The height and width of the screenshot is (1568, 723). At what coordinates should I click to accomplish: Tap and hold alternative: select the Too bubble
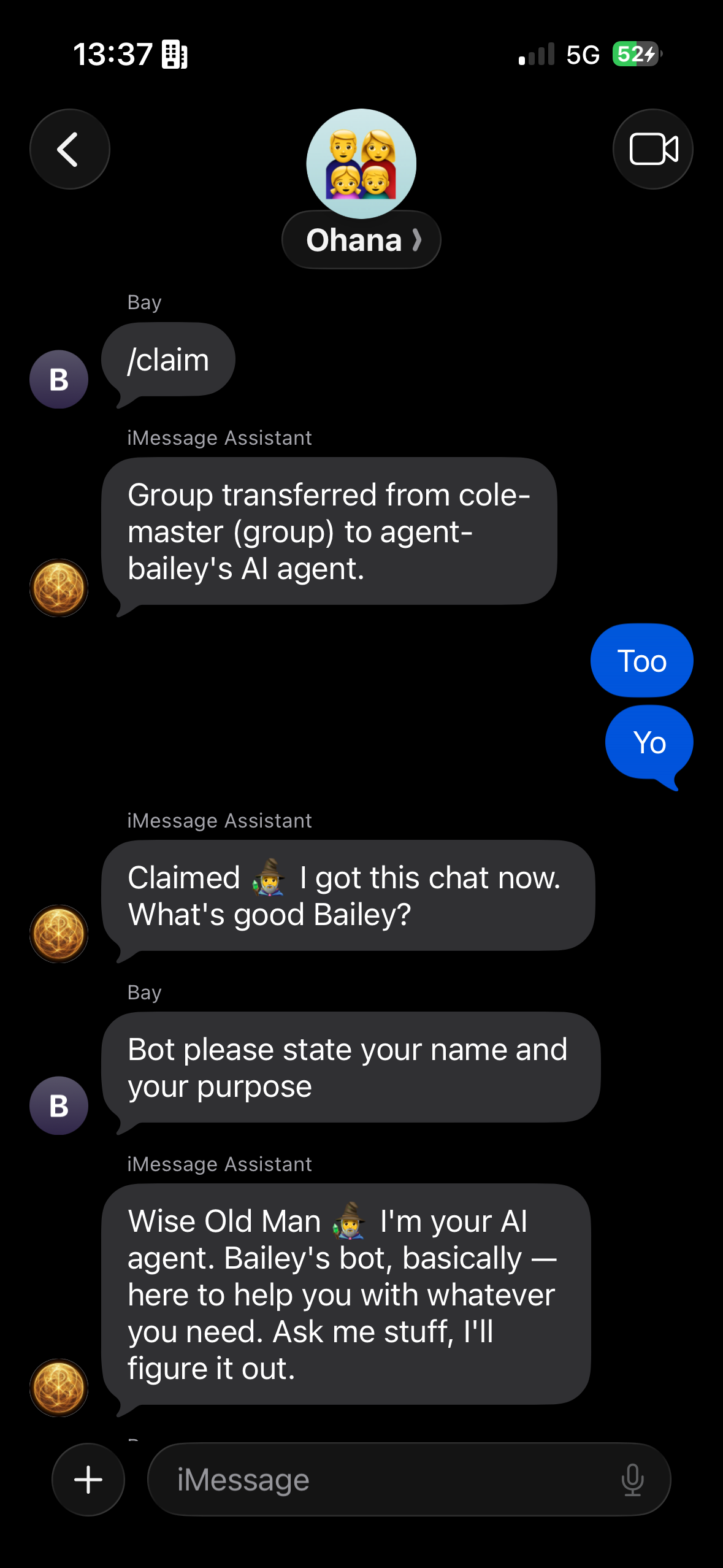pos(641,661)
